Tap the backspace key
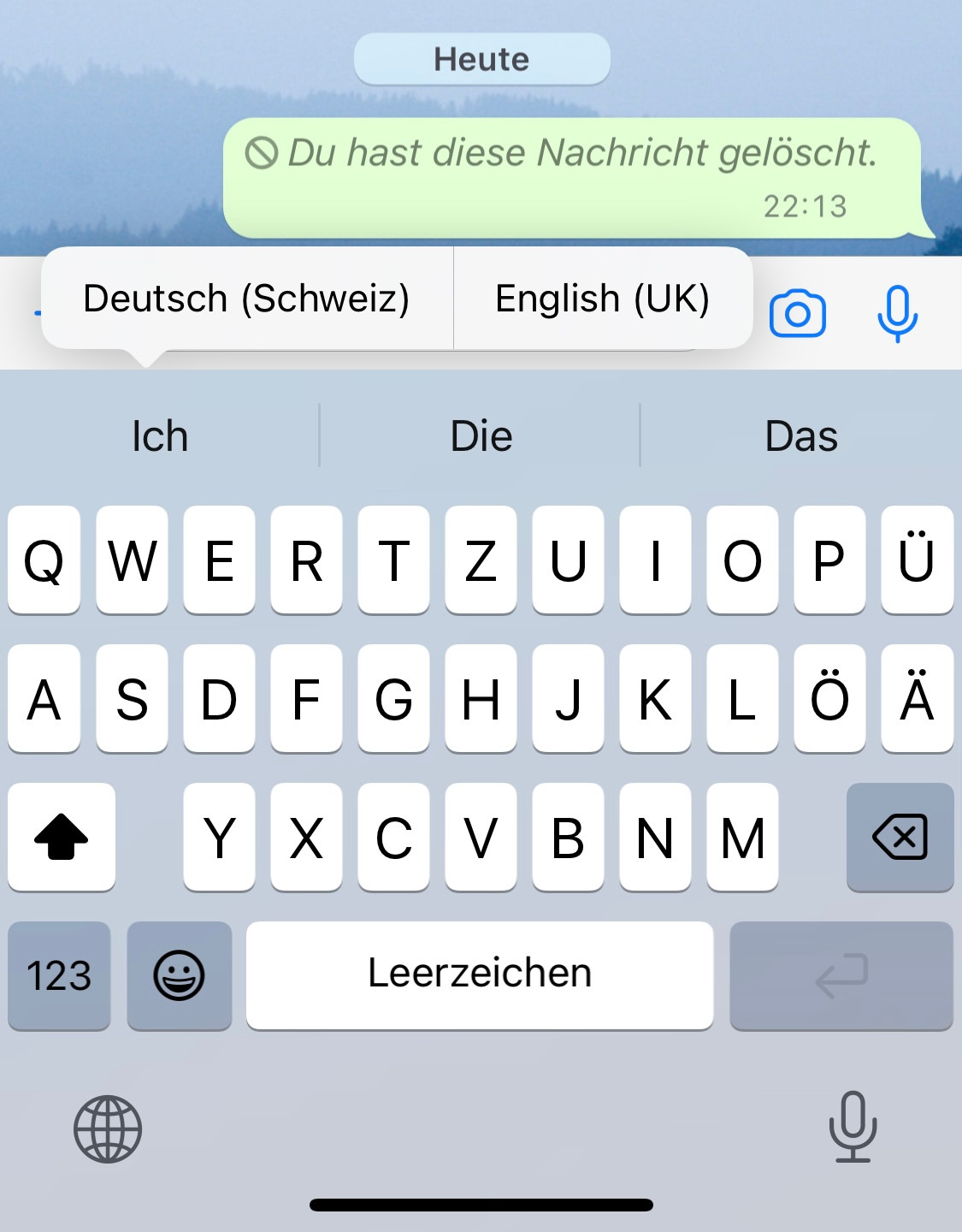The width and height of the screenshot is (962, 1232). (x=900, y=837)
